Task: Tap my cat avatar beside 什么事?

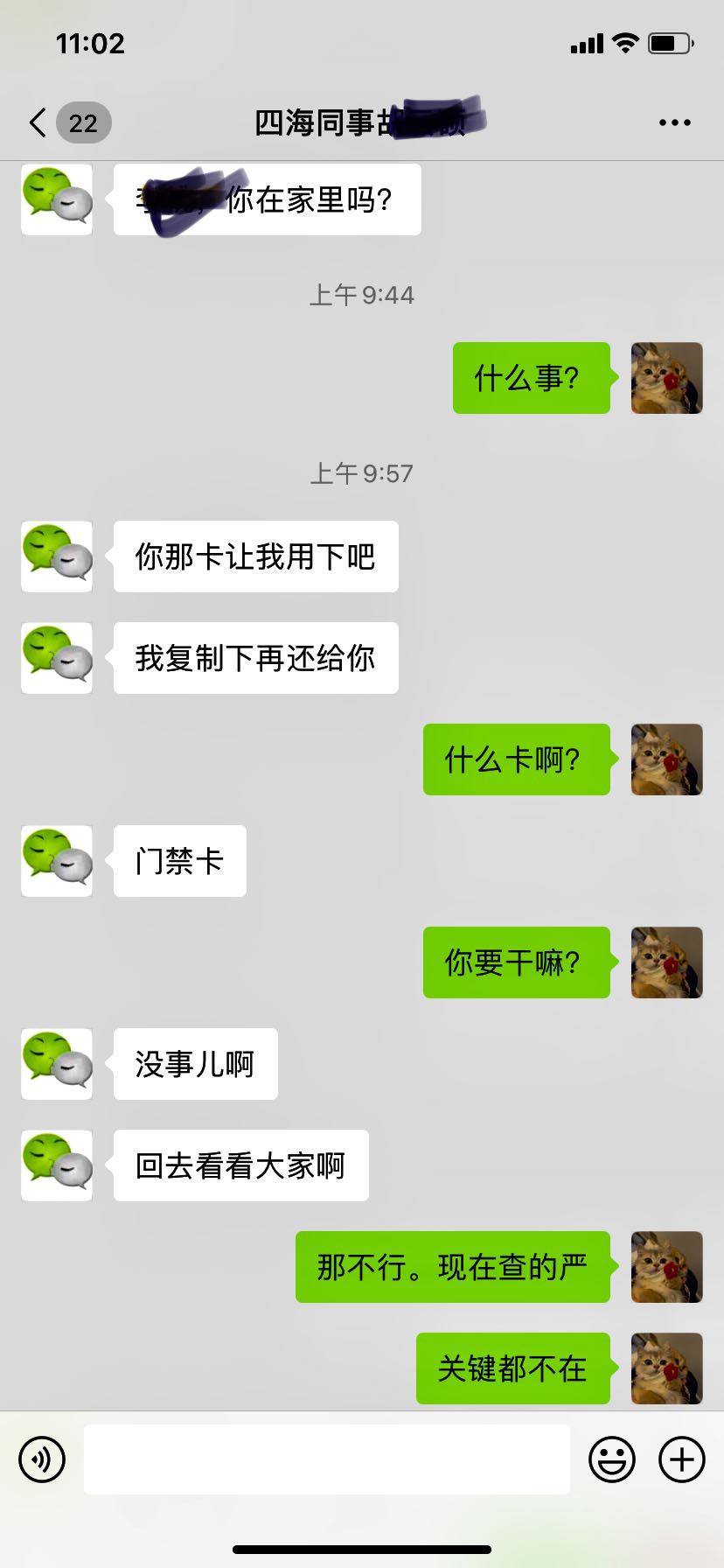Action: click(666, 378)
